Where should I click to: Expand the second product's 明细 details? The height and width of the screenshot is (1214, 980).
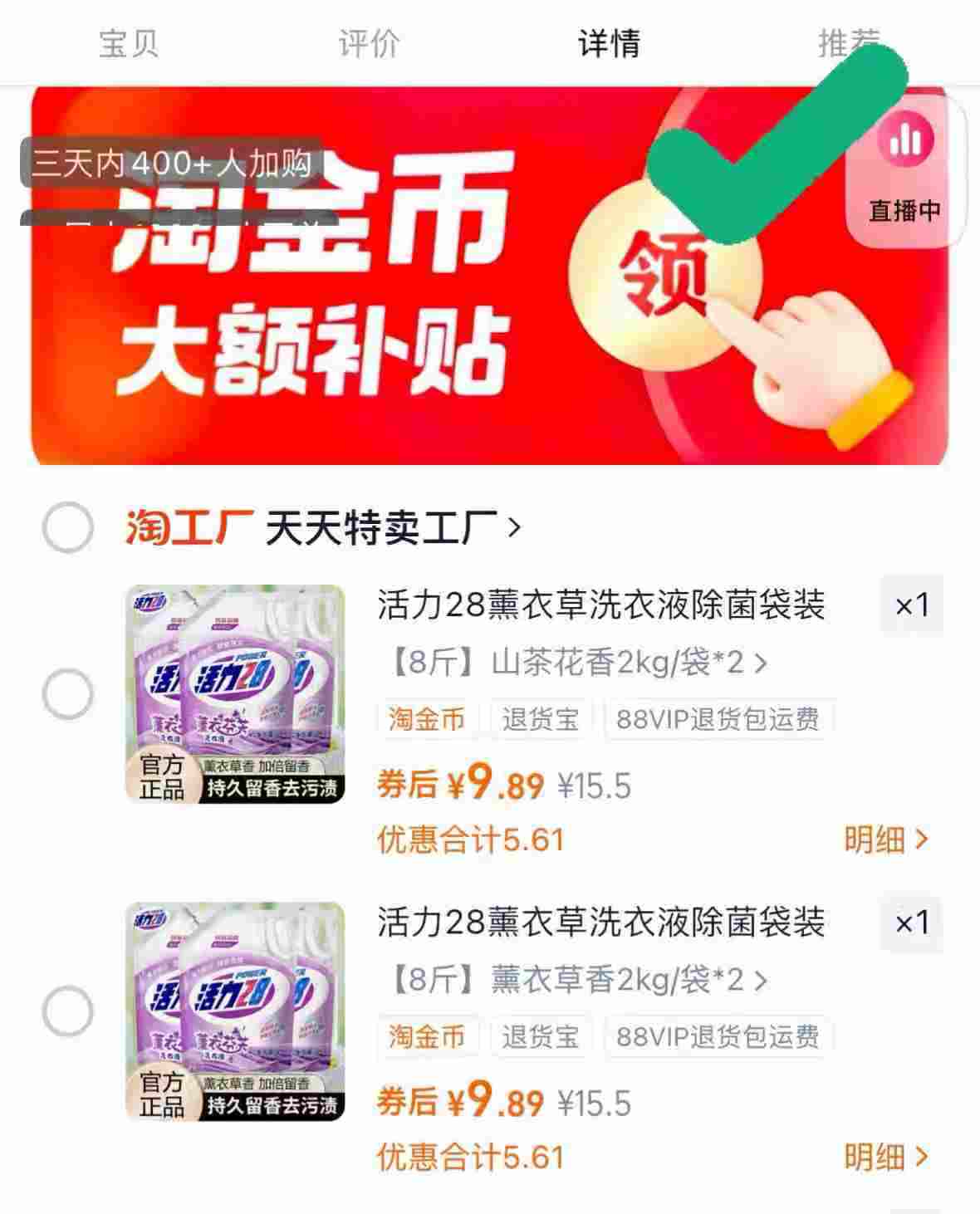click(881, 1157)
